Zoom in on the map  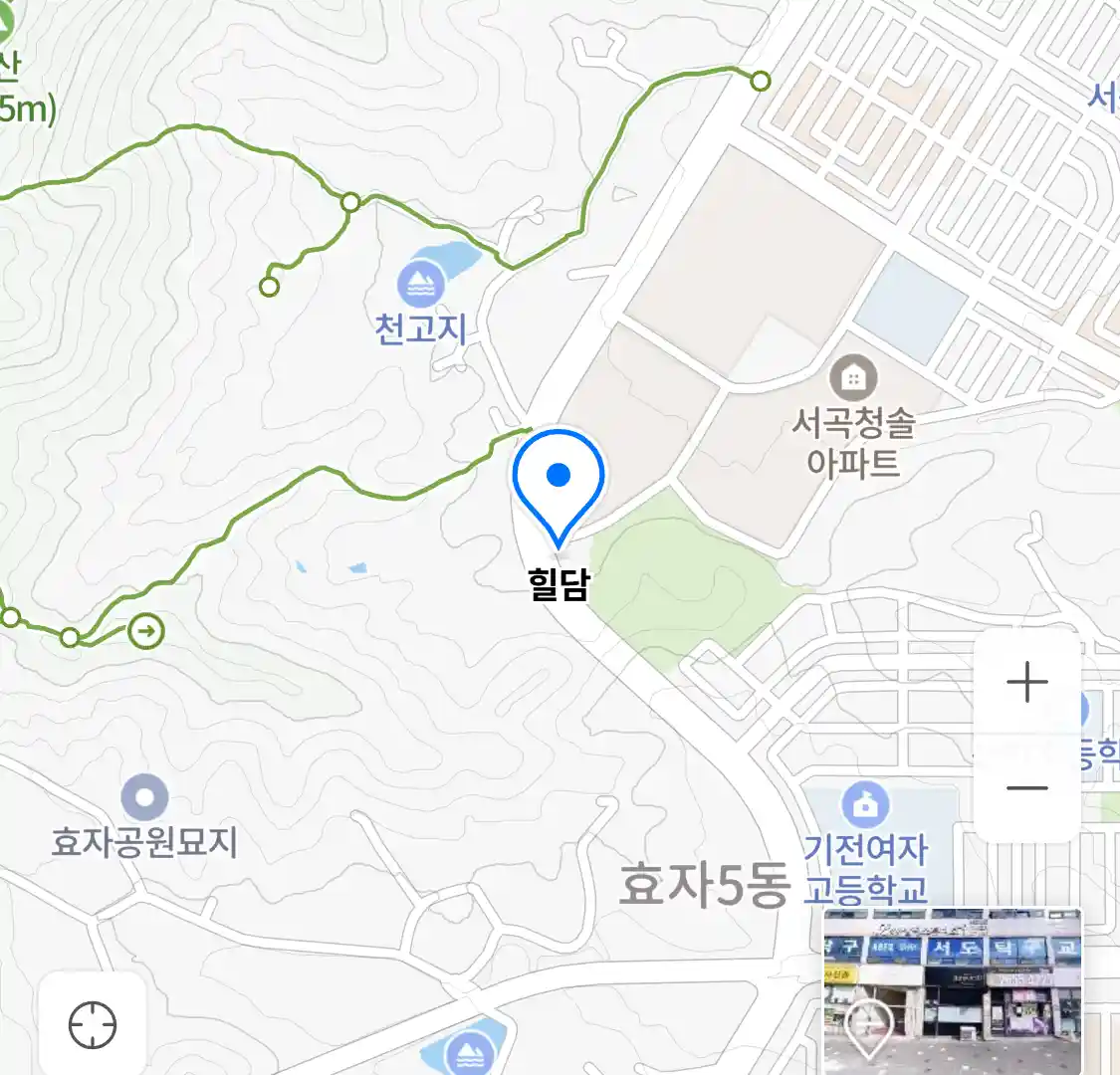pos(1026,683)
